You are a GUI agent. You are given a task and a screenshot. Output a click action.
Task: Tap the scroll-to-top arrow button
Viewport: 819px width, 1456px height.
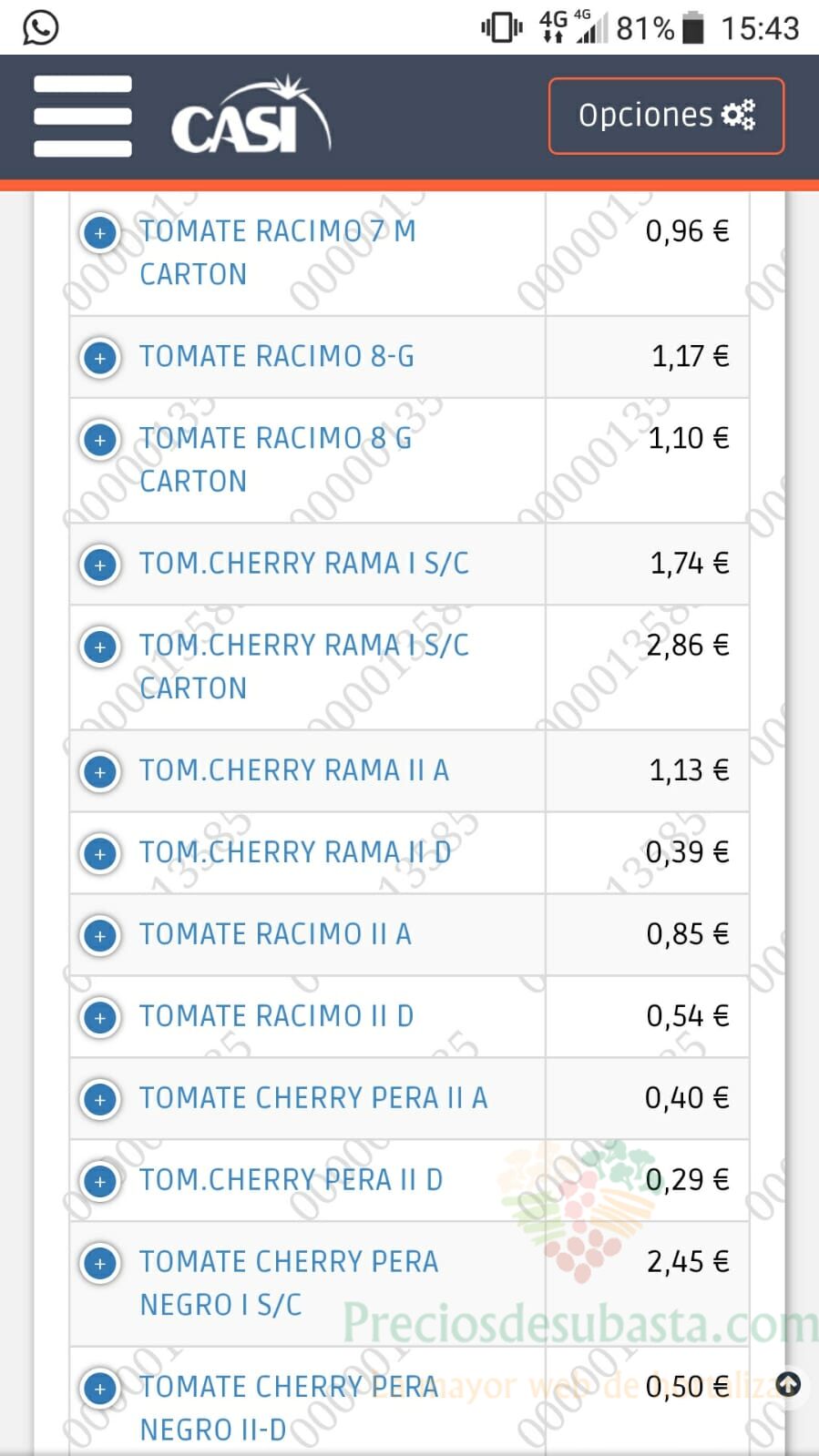click(x=788, y=1385)
